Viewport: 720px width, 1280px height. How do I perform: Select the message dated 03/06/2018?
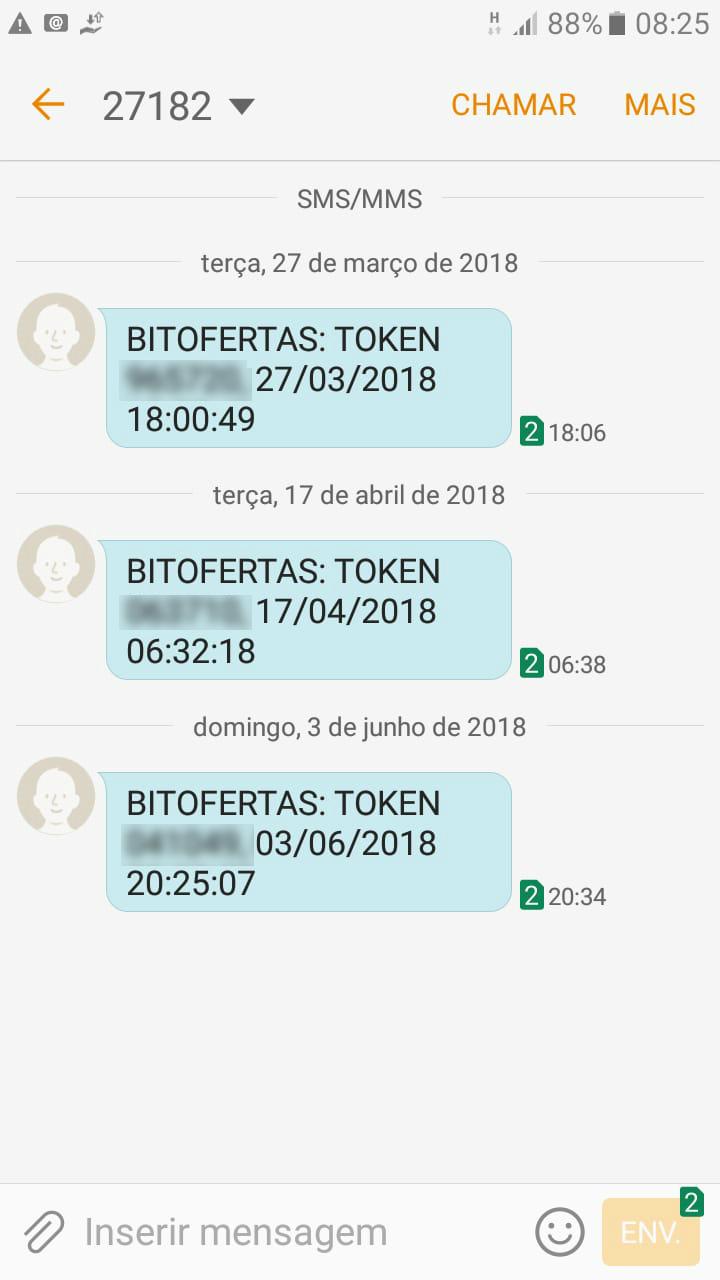click(x=308, y=842)
